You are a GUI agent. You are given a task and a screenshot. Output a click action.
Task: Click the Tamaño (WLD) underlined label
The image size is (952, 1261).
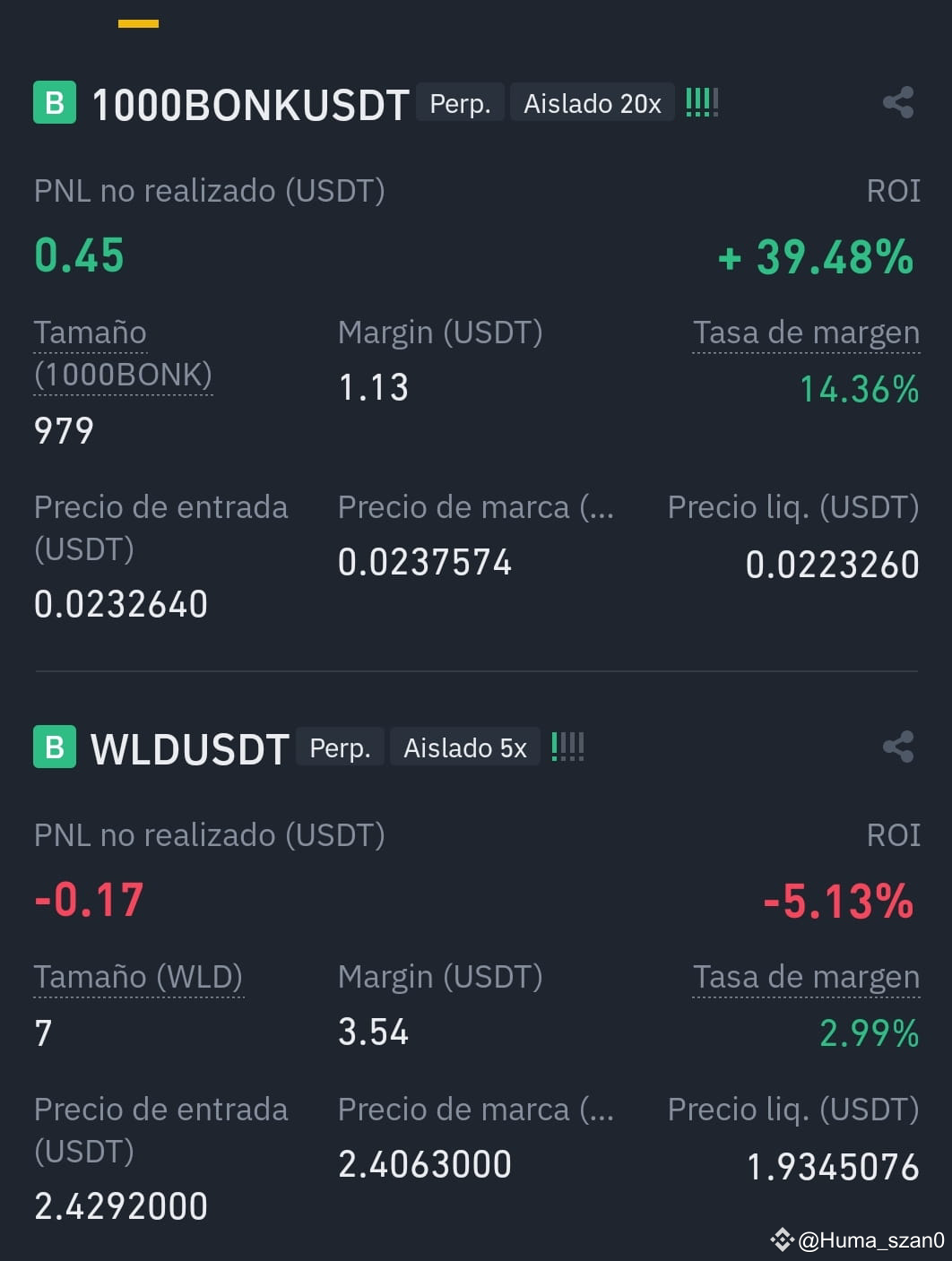138,977
